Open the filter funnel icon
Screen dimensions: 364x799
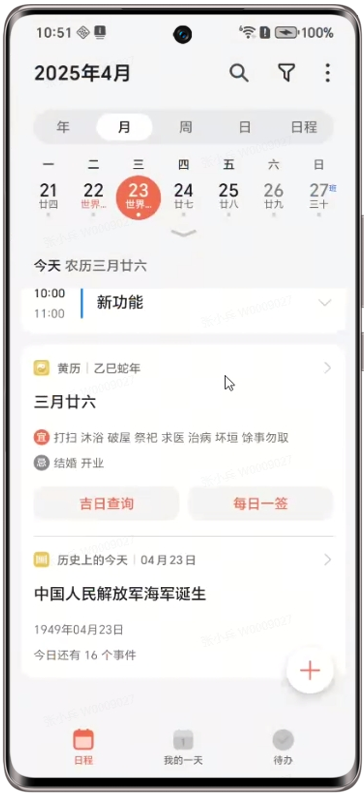click(287, 73)
